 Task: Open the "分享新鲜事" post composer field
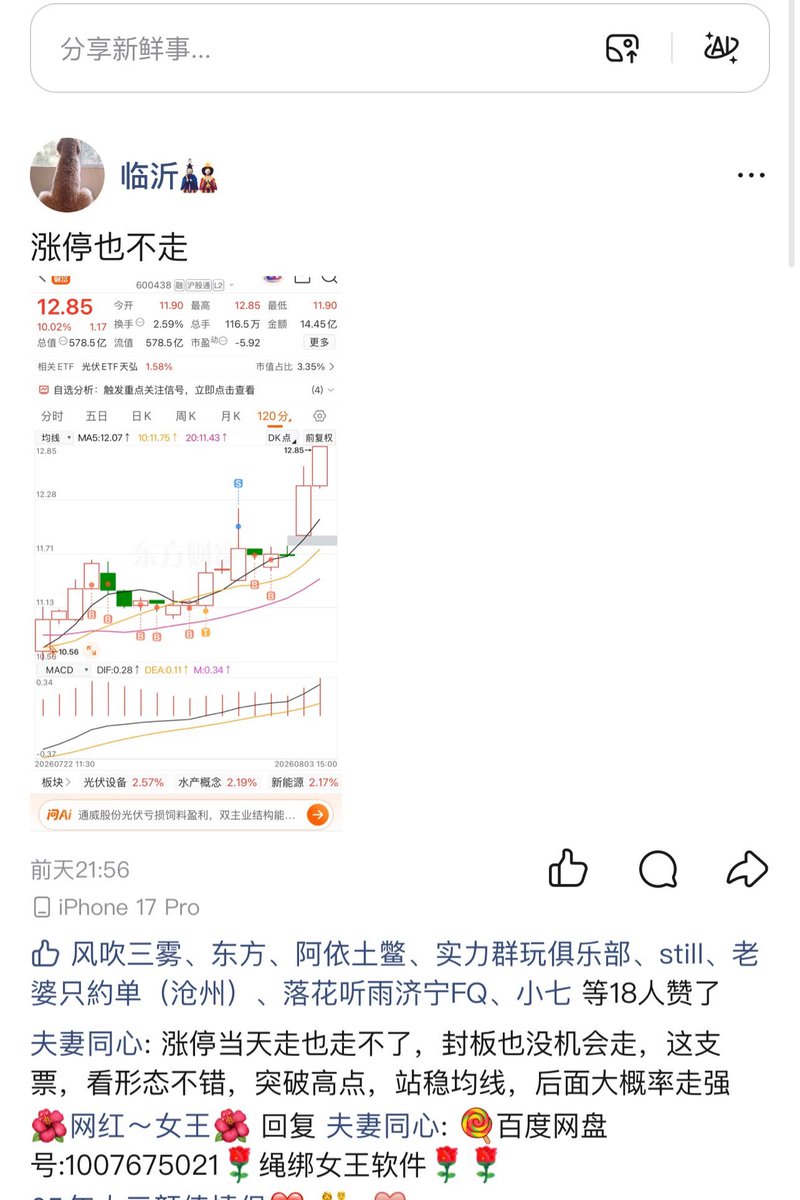400,48
